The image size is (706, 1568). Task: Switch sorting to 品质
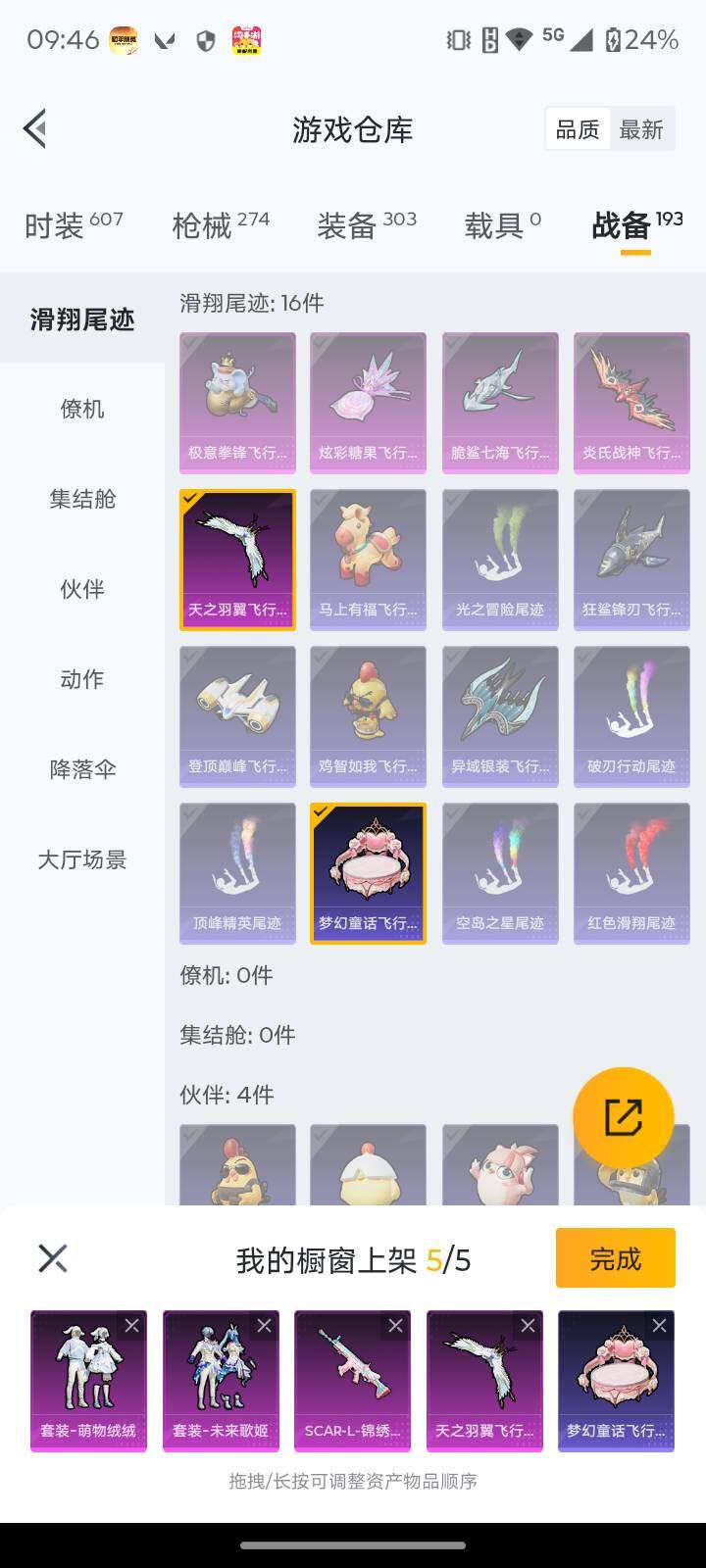tap(578, 128)
